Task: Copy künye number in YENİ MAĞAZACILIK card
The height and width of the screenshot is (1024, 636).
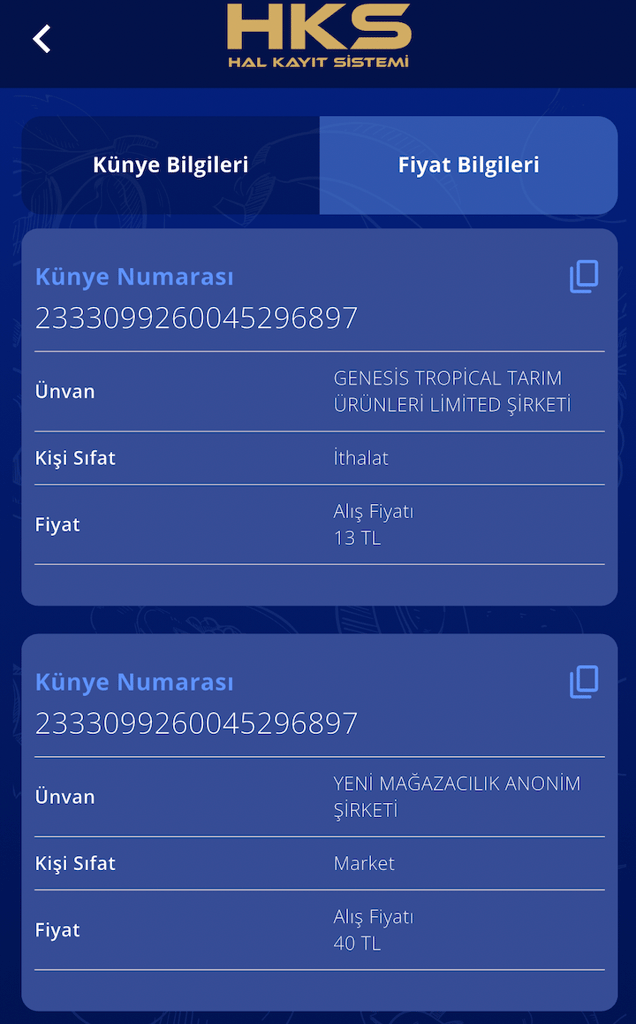Action: pos(584,682)
